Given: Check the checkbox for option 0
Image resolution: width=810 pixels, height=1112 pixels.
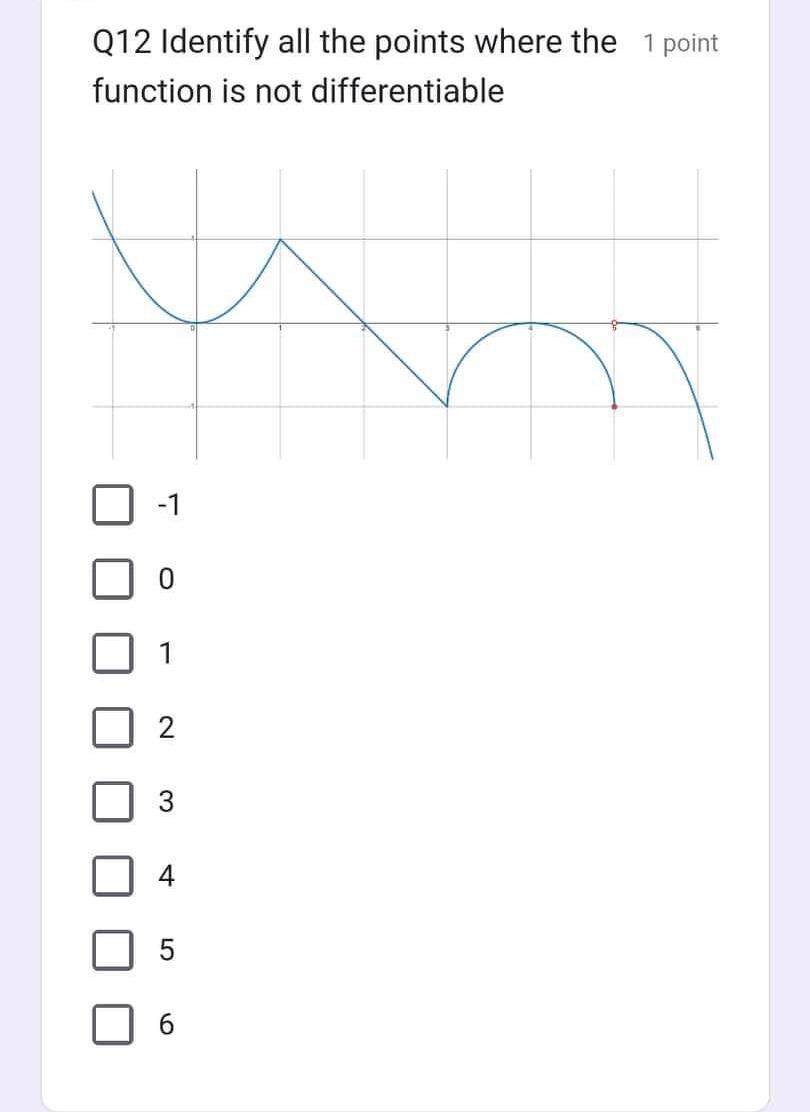Looking at the screenshot, I should 113,579.
